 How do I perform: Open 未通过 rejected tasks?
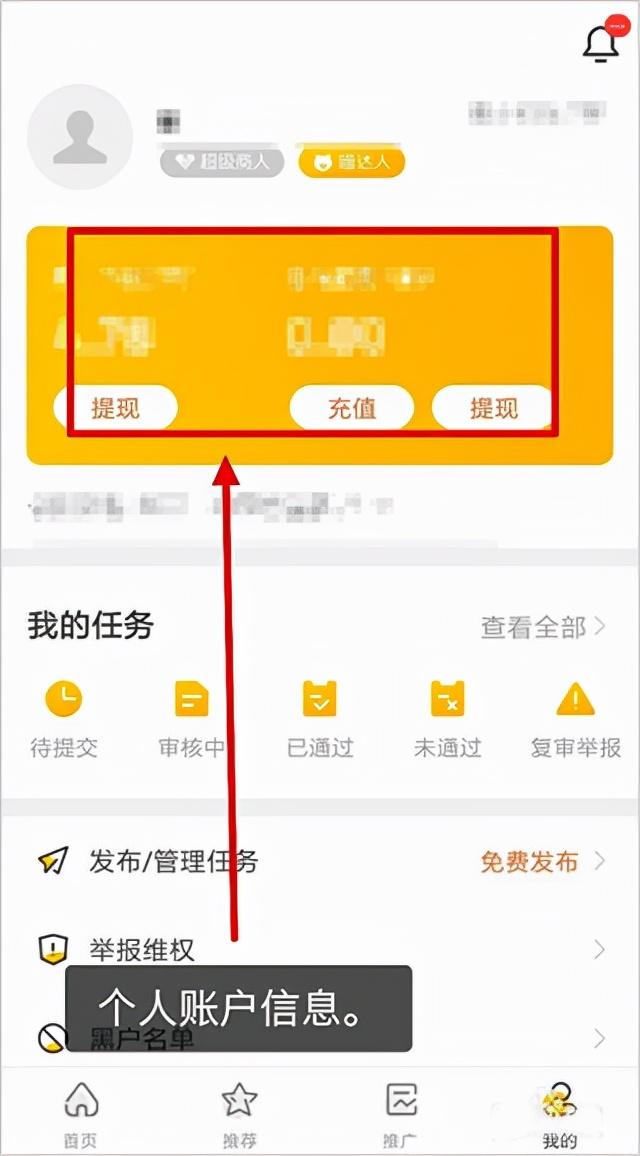click(x=448, y=718)
